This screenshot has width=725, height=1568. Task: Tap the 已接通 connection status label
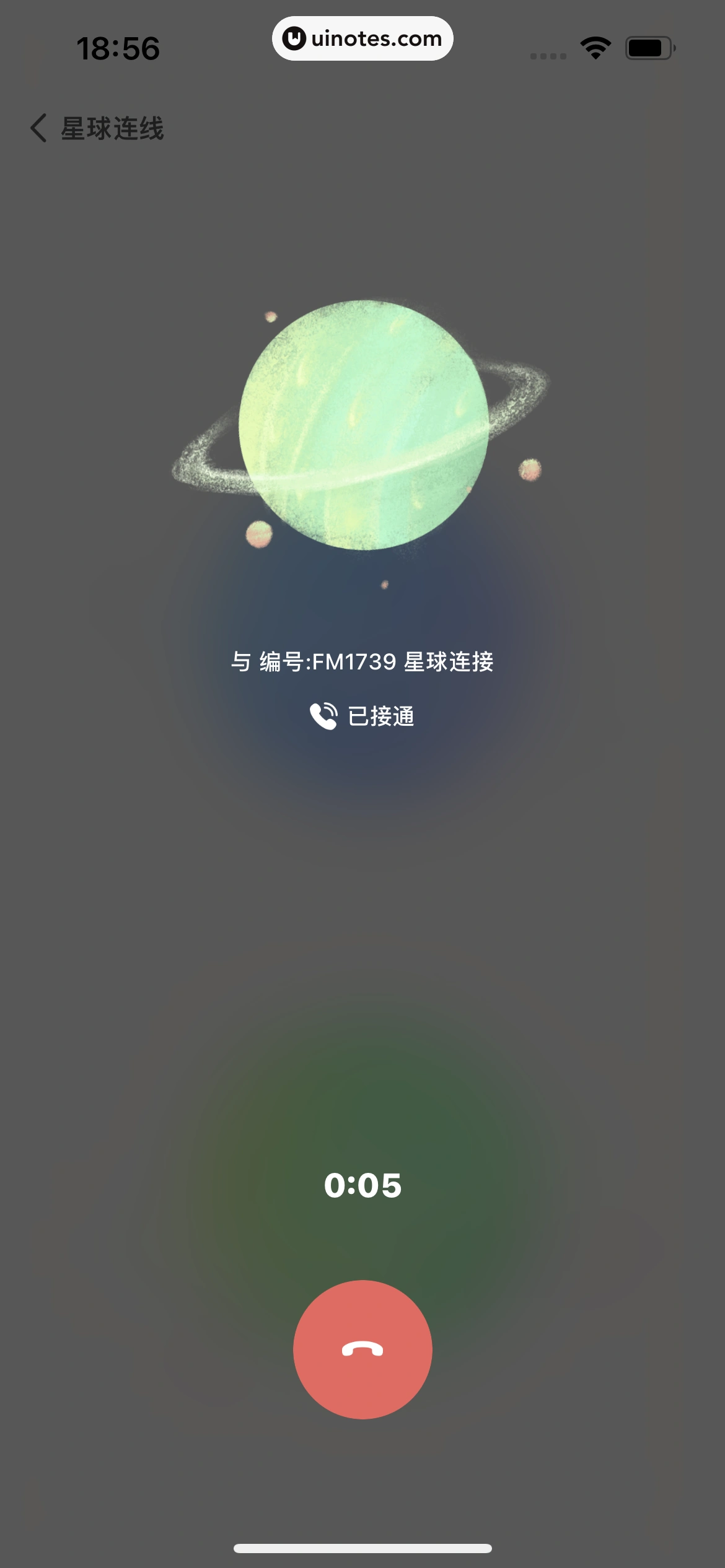(381, 716)
